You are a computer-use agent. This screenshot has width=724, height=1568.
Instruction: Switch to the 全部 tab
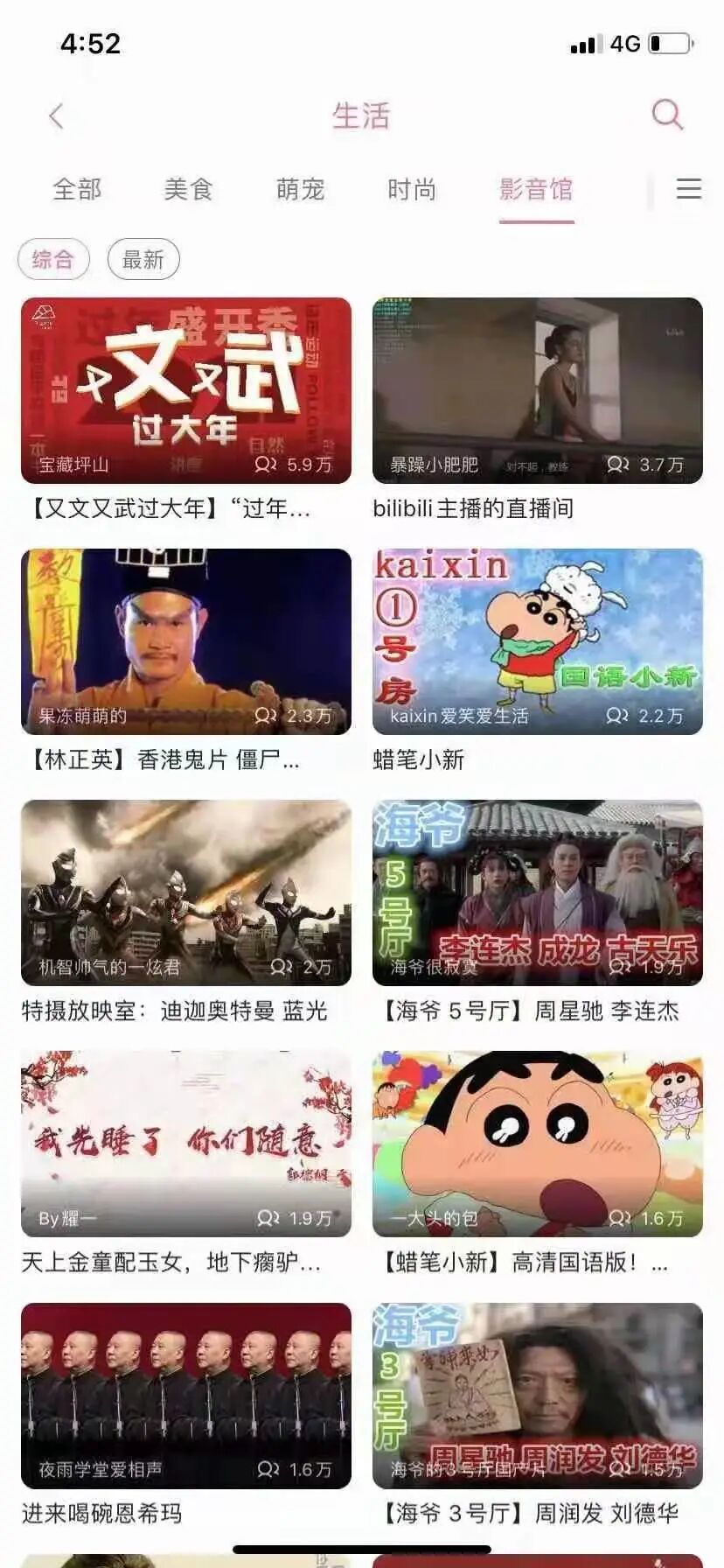click(77, 189)
